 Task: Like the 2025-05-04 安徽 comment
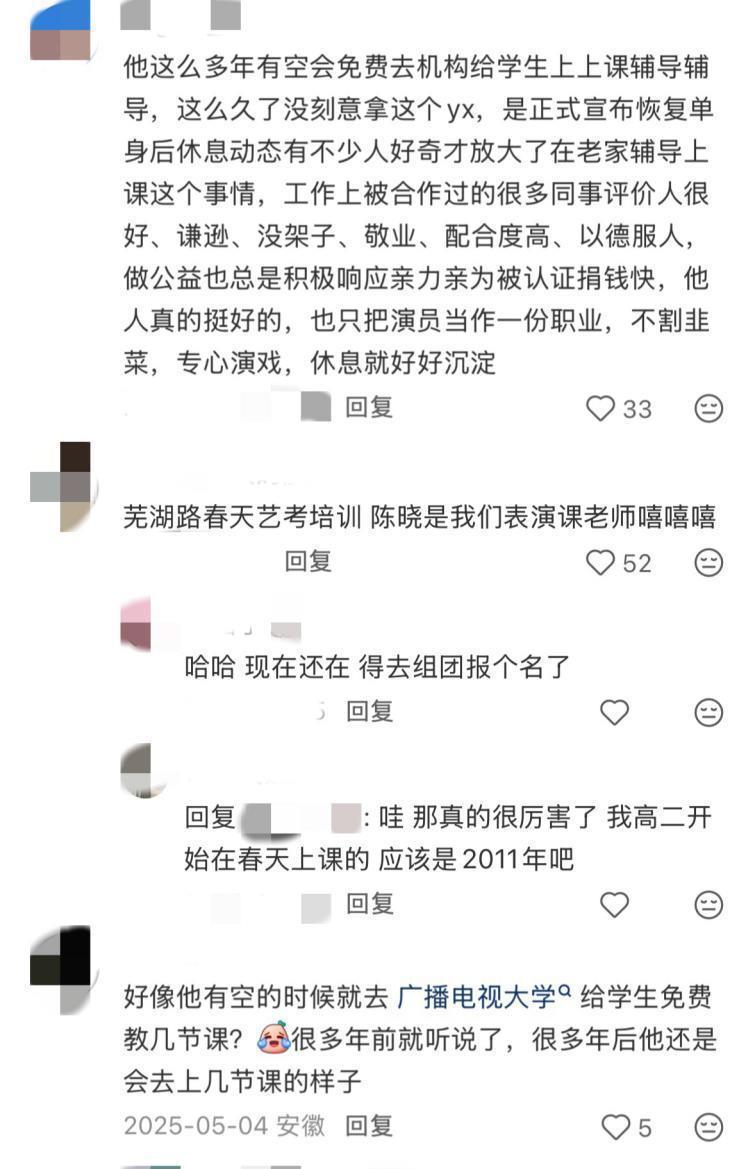[x=616, y=1127]
